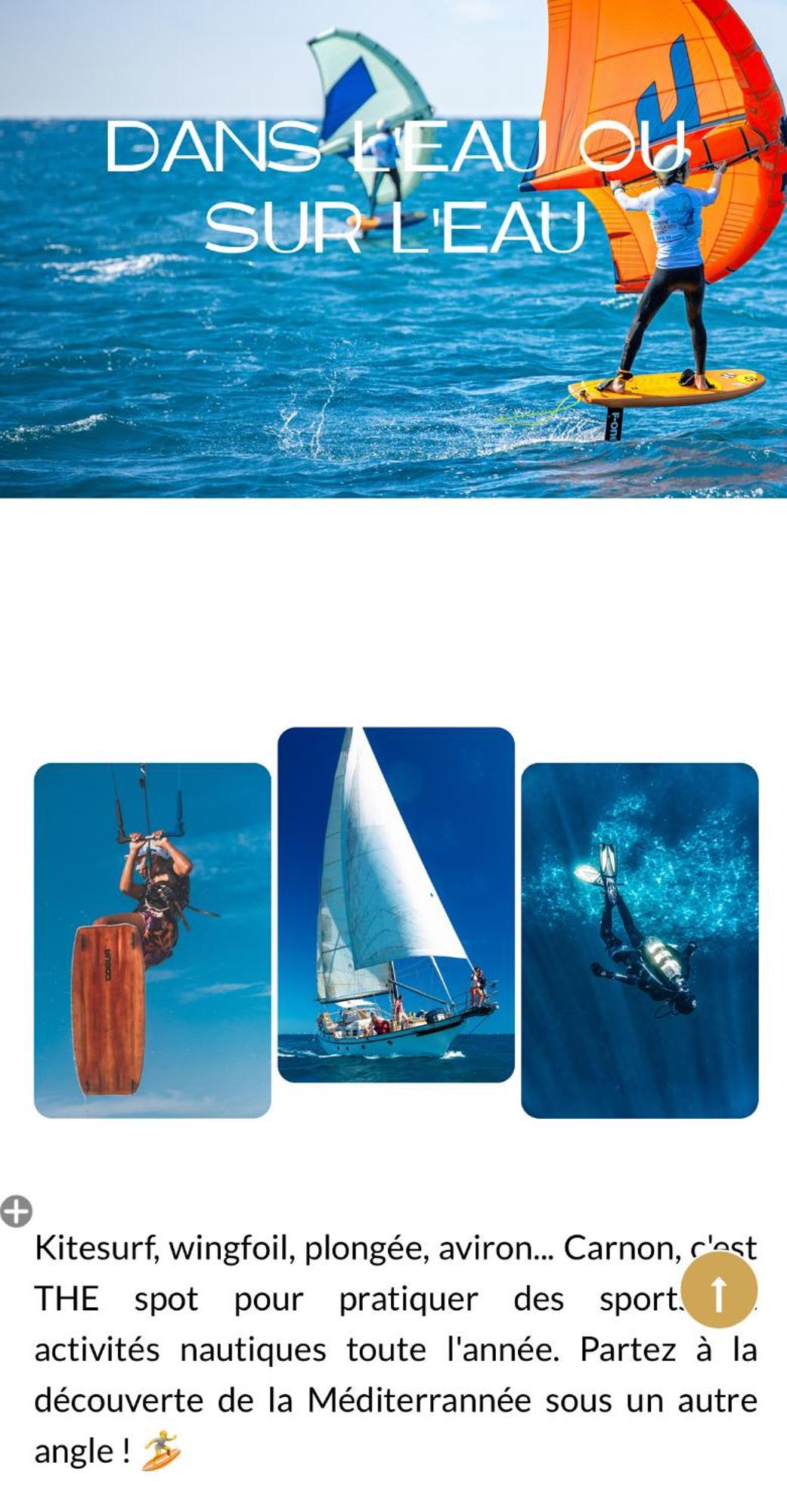Tap the grey plus icon
The image size is (787, 1512).
(x=16, y=1210)
